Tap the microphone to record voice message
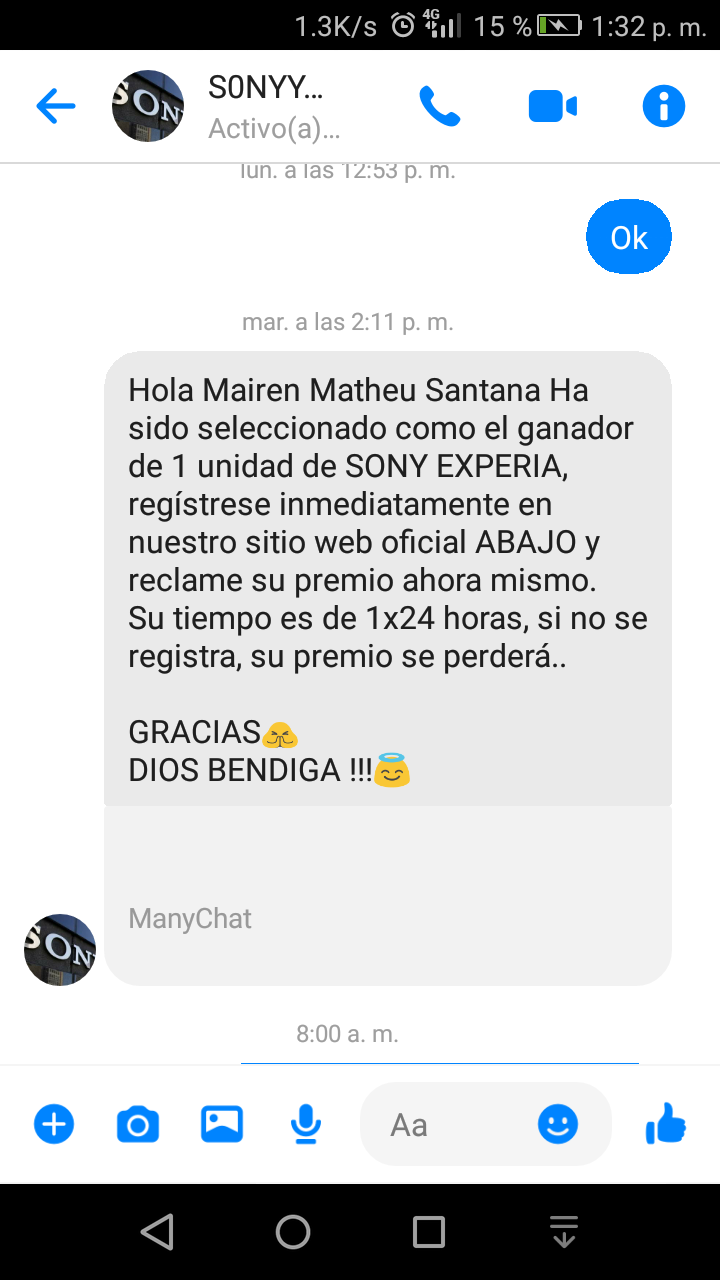 (305, 1125)
